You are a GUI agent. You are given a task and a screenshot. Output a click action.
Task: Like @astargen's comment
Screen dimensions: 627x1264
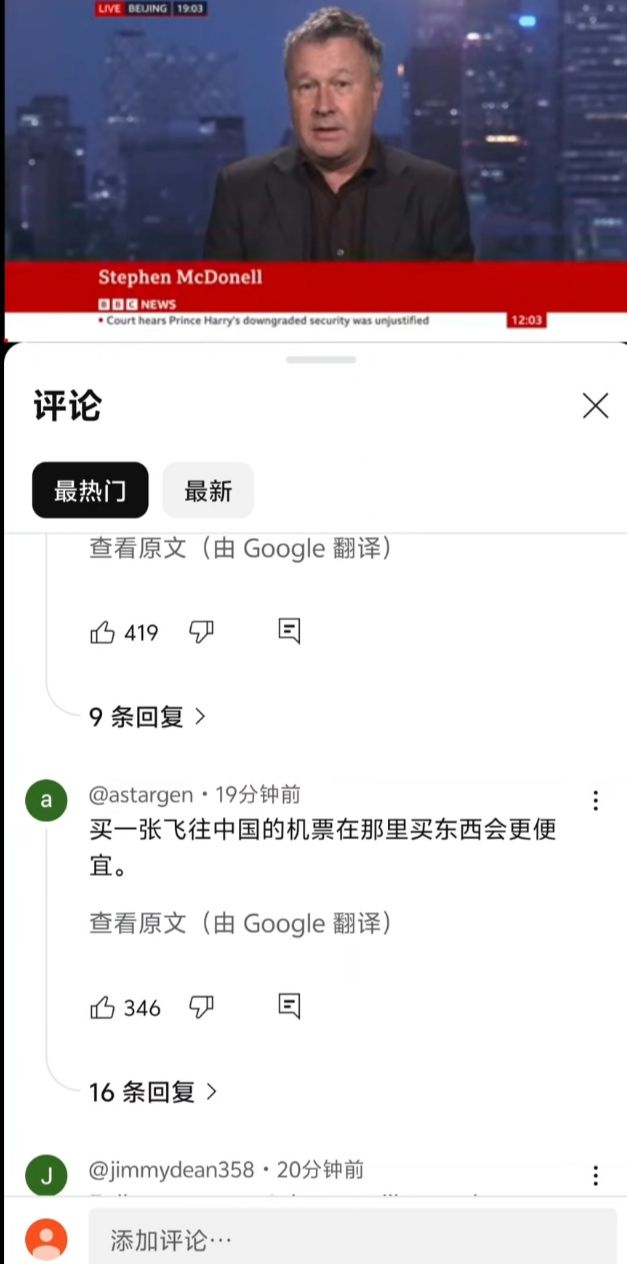point(103,1007)
